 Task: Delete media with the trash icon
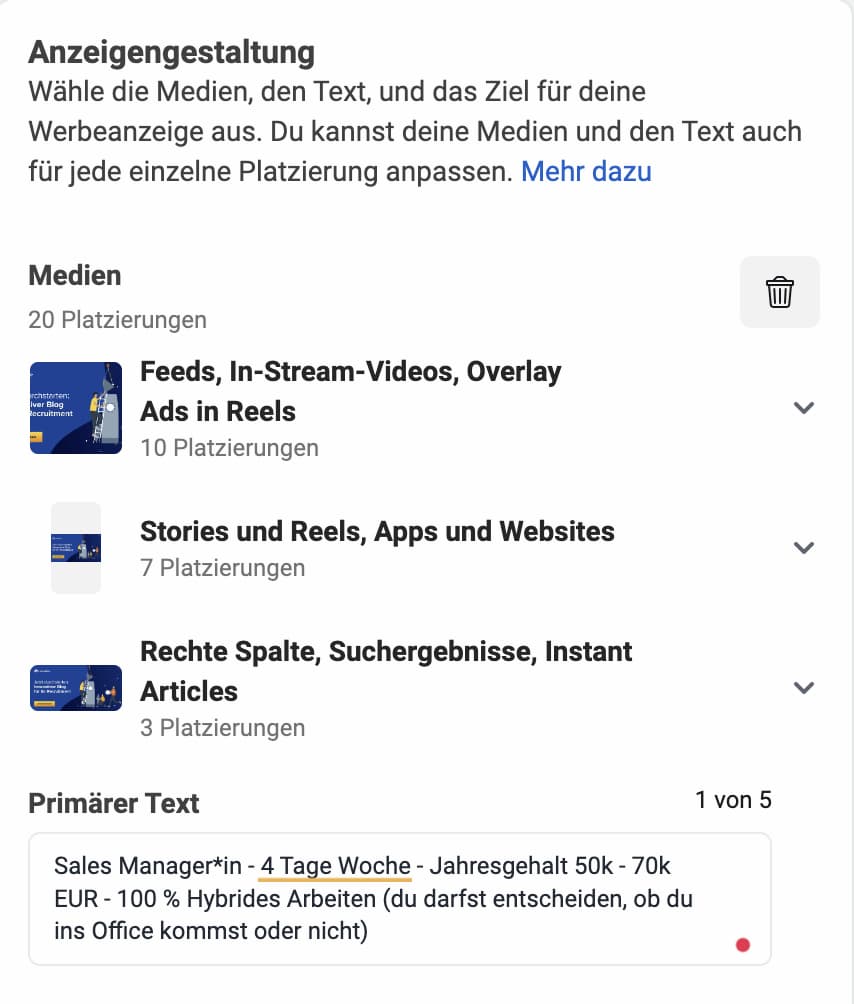(x=779, y=292)
